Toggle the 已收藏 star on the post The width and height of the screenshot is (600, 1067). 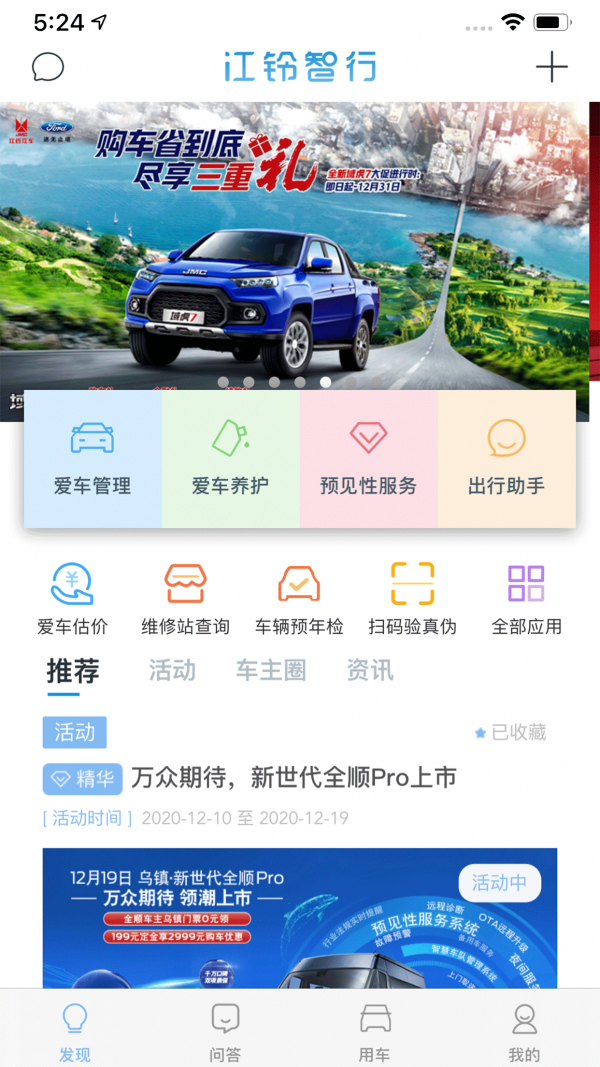(x=510, y=733)
